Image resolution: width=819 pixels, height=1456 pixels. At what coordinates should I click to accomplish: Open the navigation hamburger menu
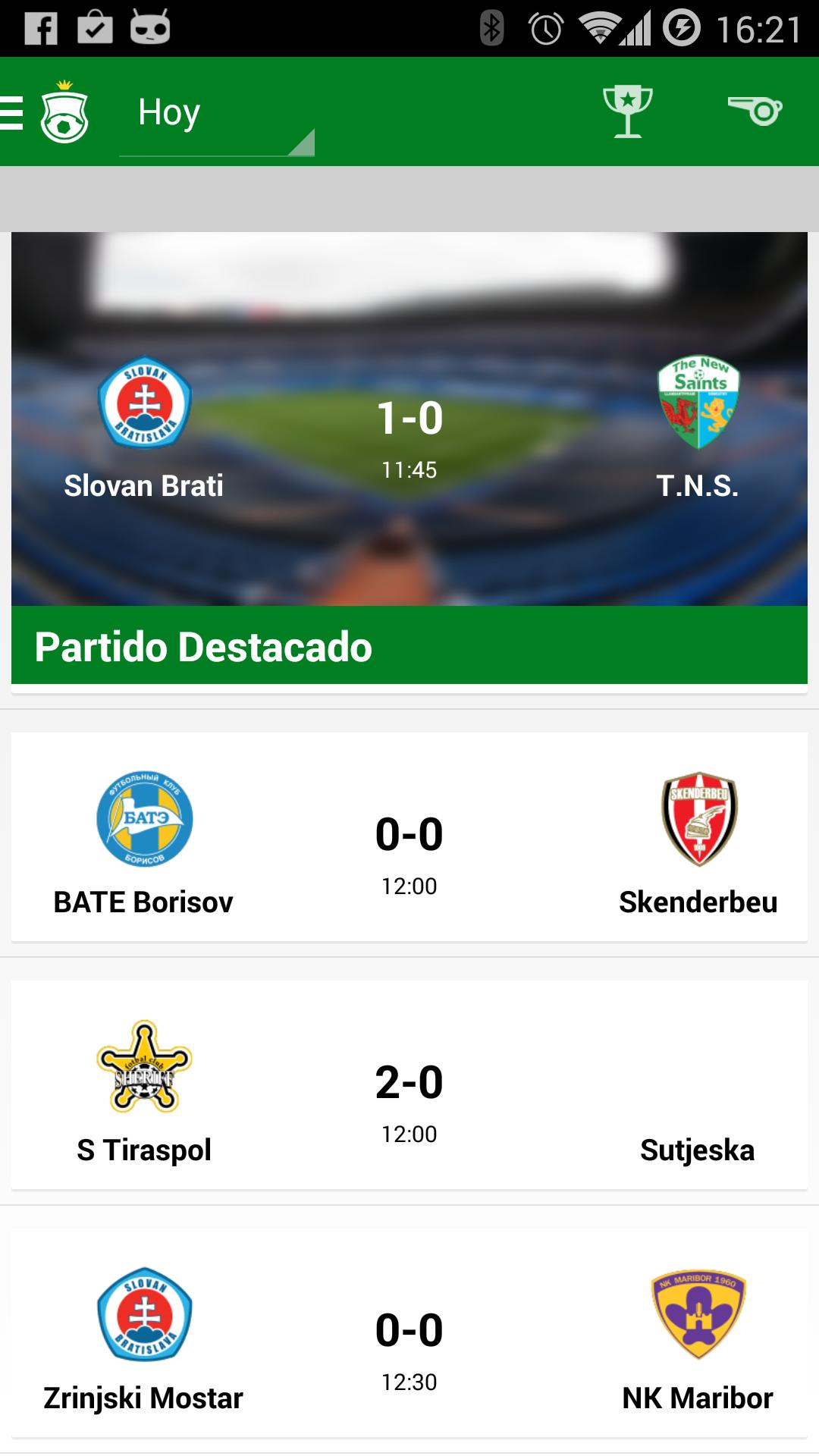pyautogui.click(x=8, y=114)
